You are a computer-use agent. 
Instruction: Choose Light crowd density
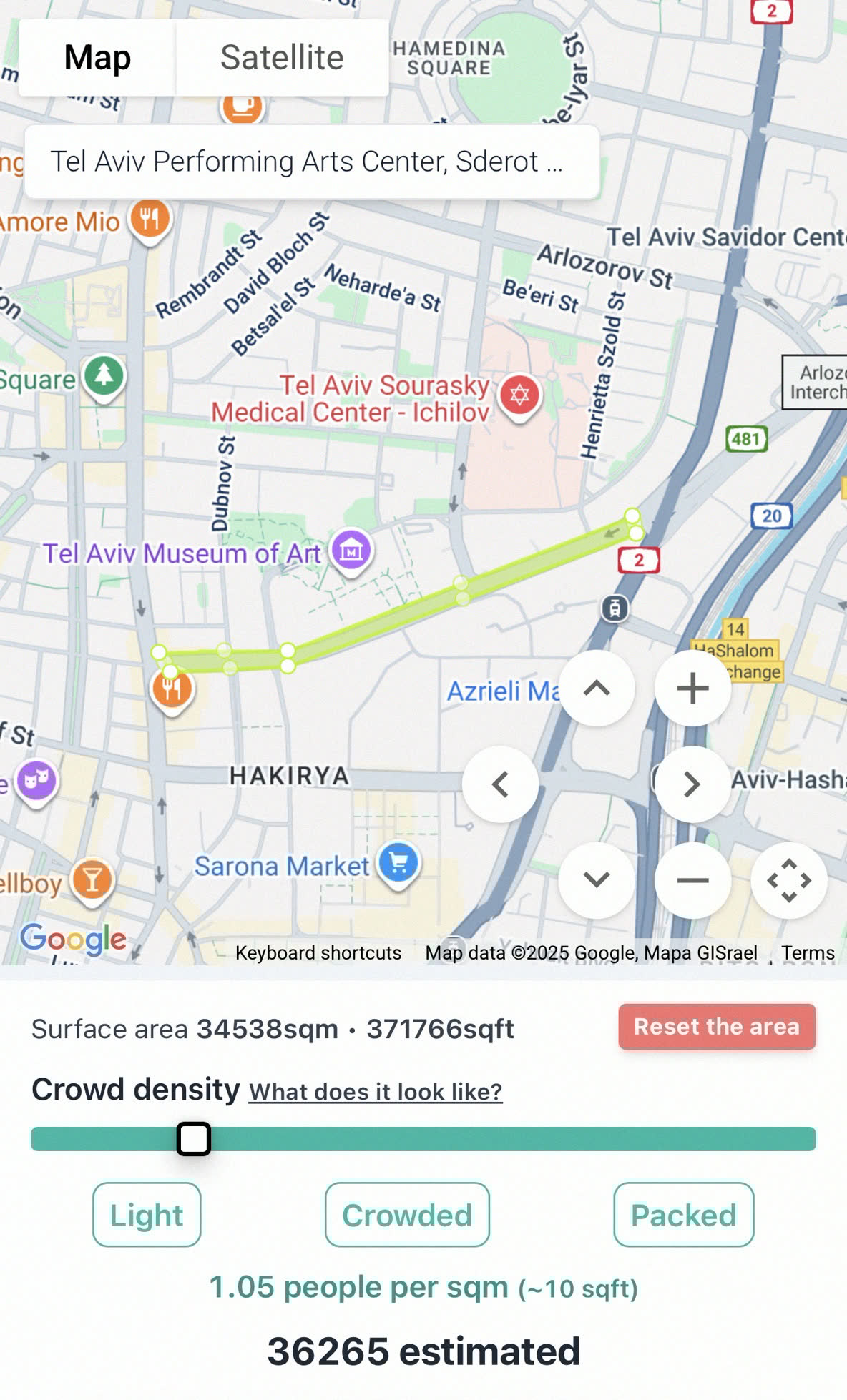point(147,1215)
